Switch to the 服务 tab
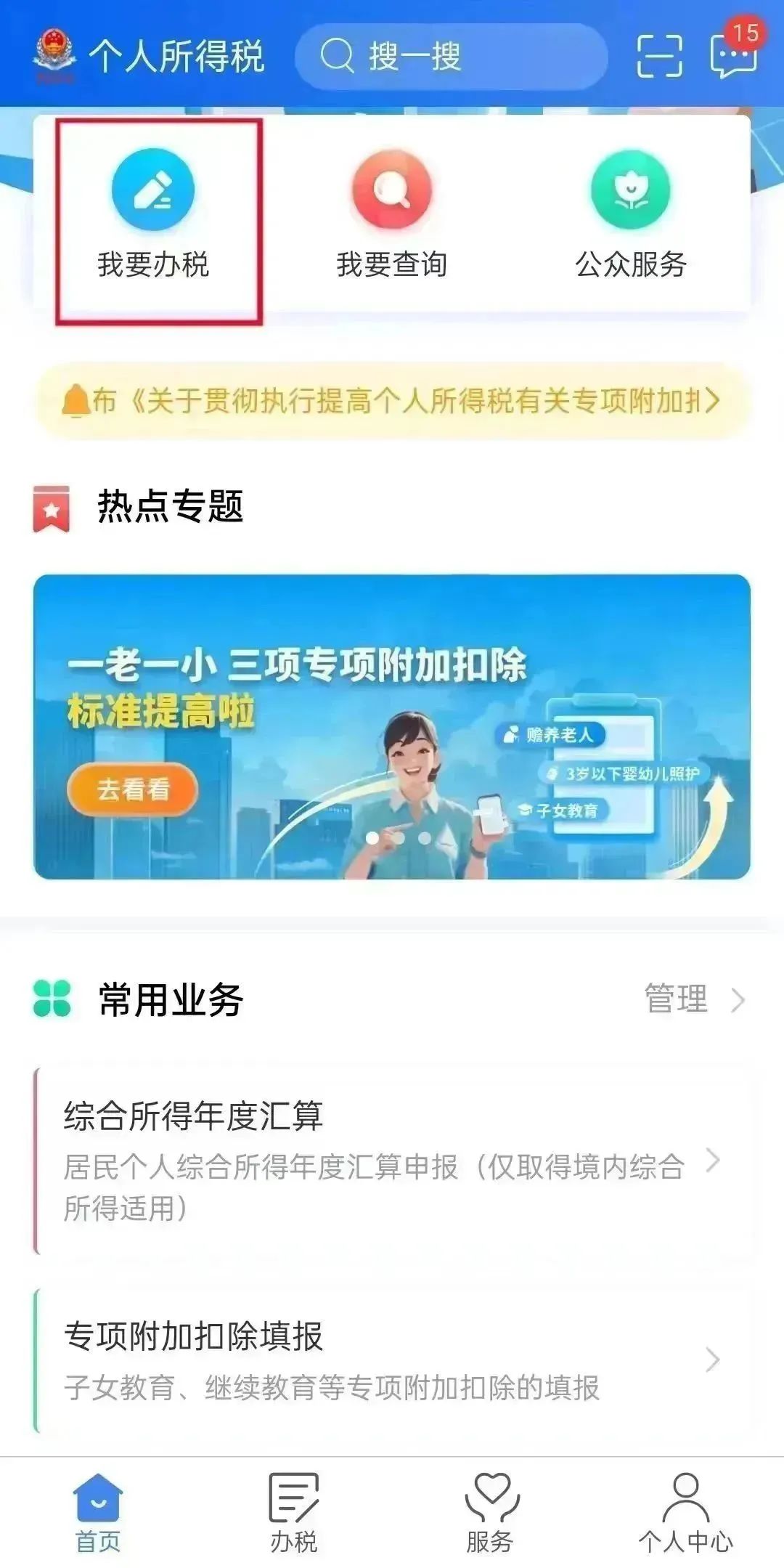Screen dimensions: 784x1568 pos(490,1513)
